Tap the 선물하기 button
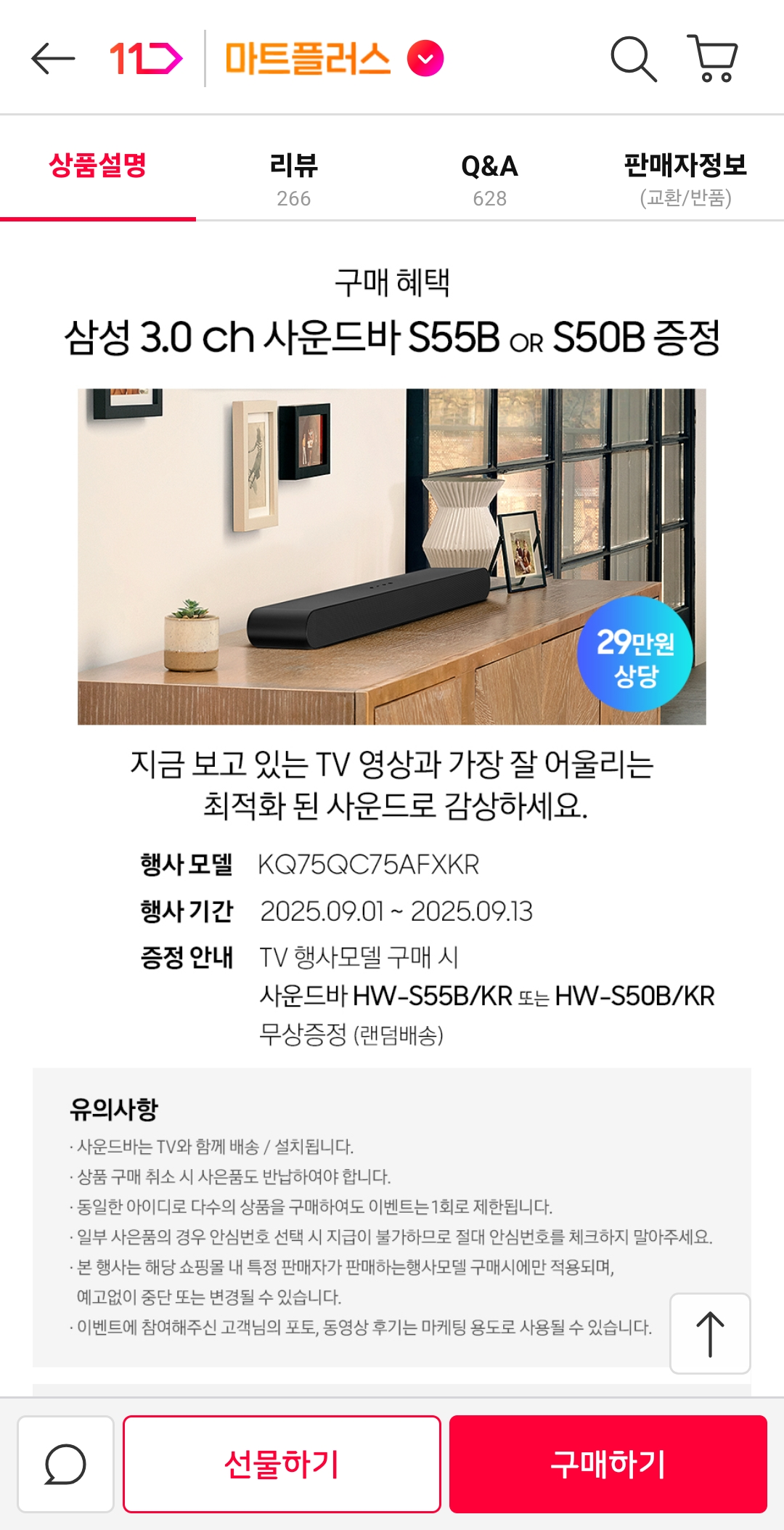 (x=282, y=1464)
